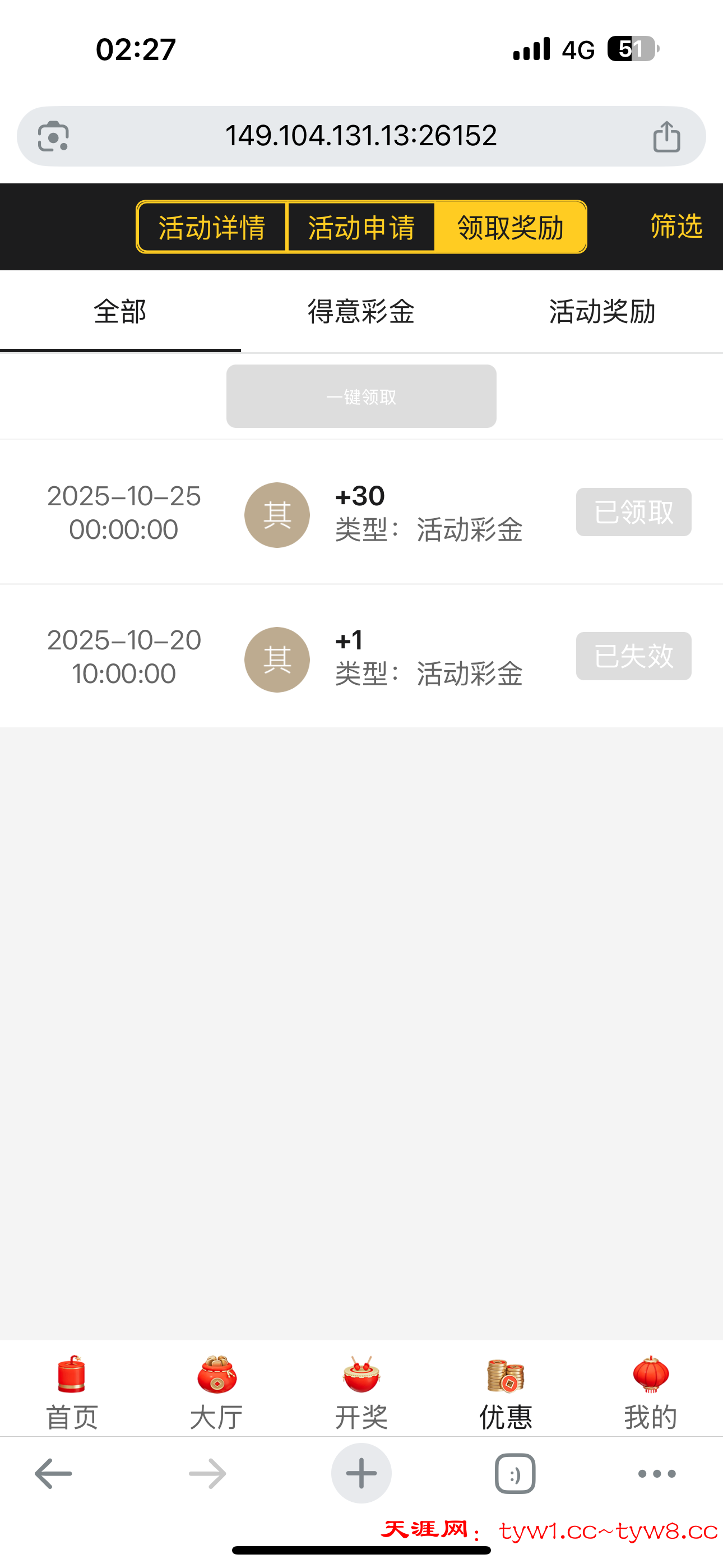
Task: Open a new browser tab
Action: pyautogui.click(x=361, y=1474)
